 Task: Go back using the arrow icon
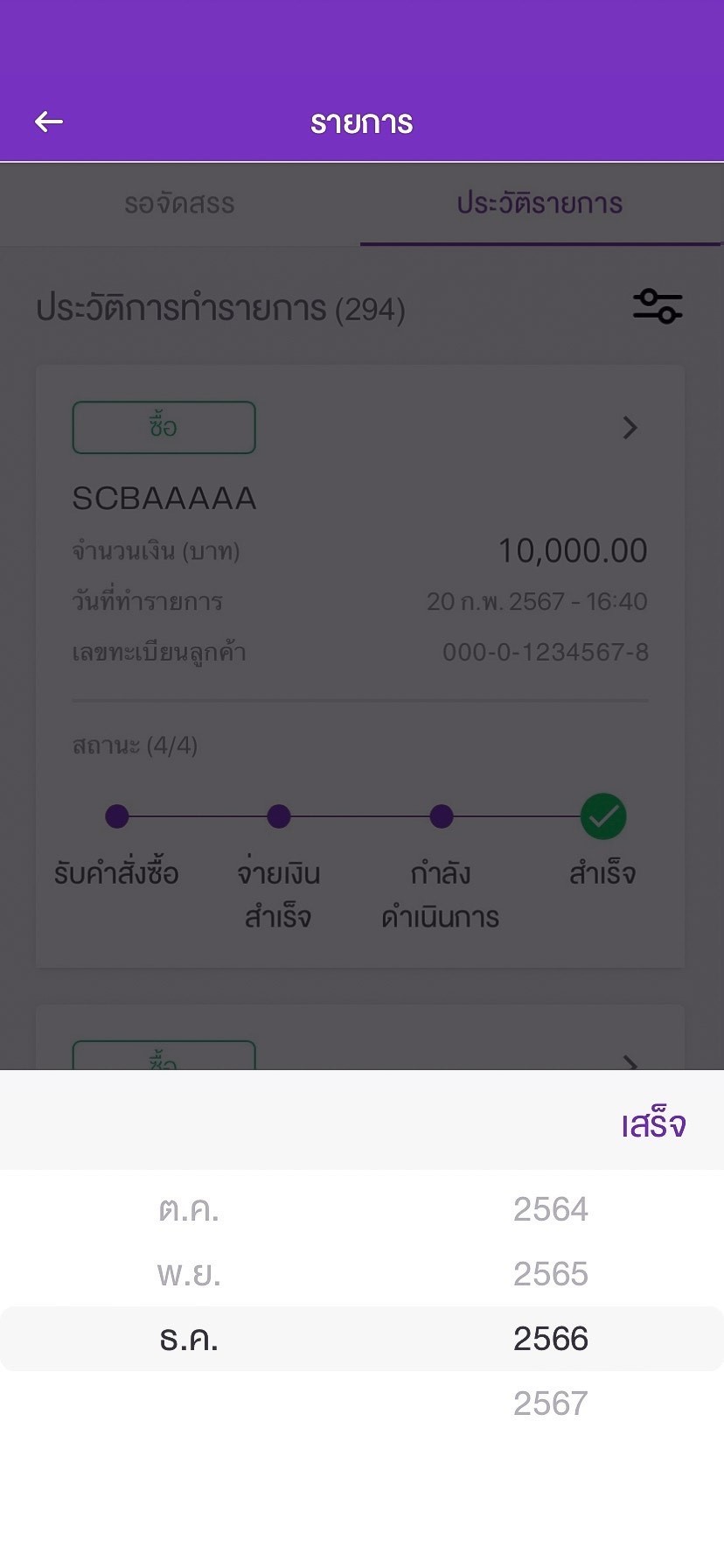pos(48,122)
